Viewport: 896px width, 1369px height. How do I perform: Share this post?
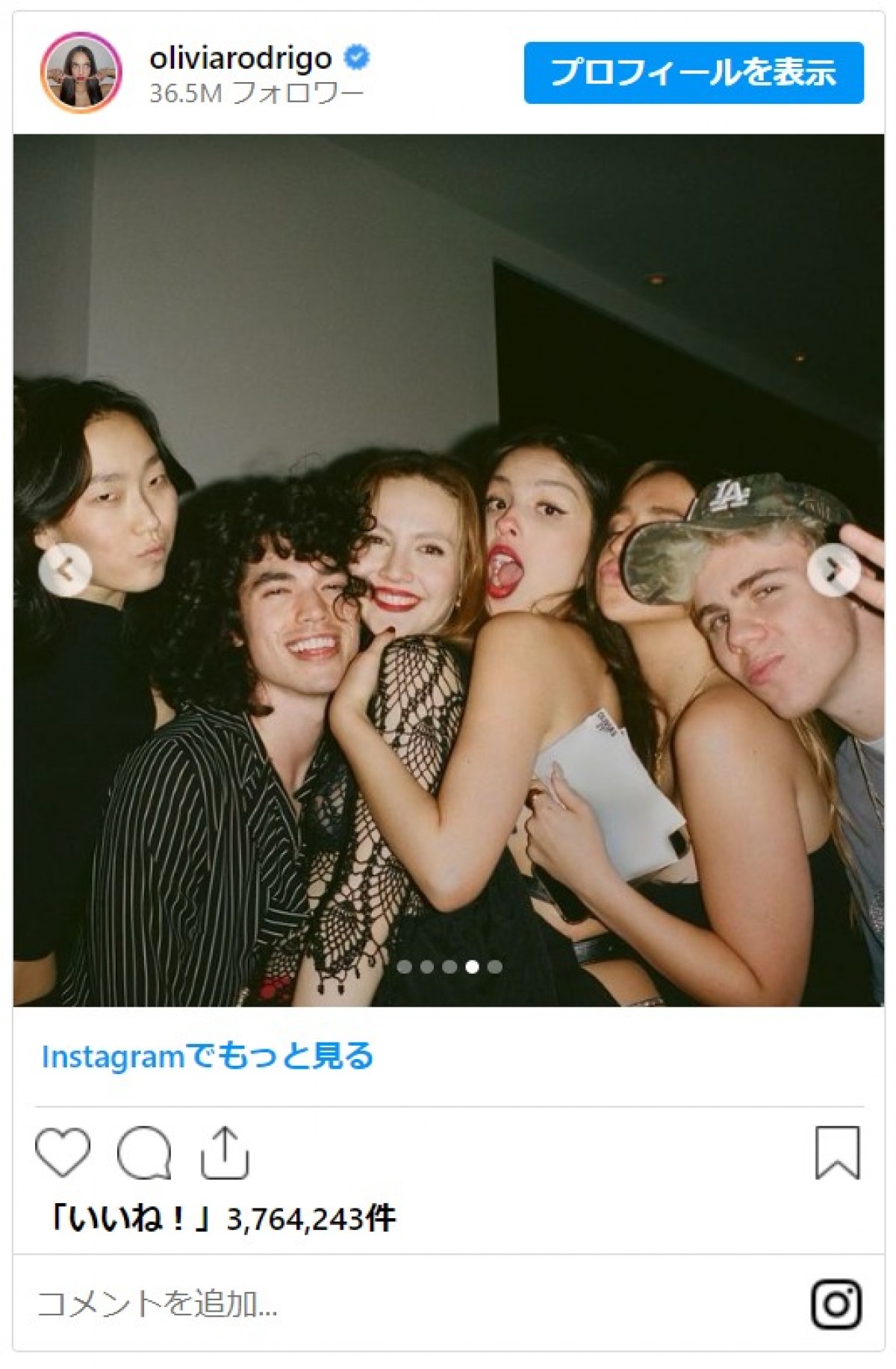(224, 1152)
